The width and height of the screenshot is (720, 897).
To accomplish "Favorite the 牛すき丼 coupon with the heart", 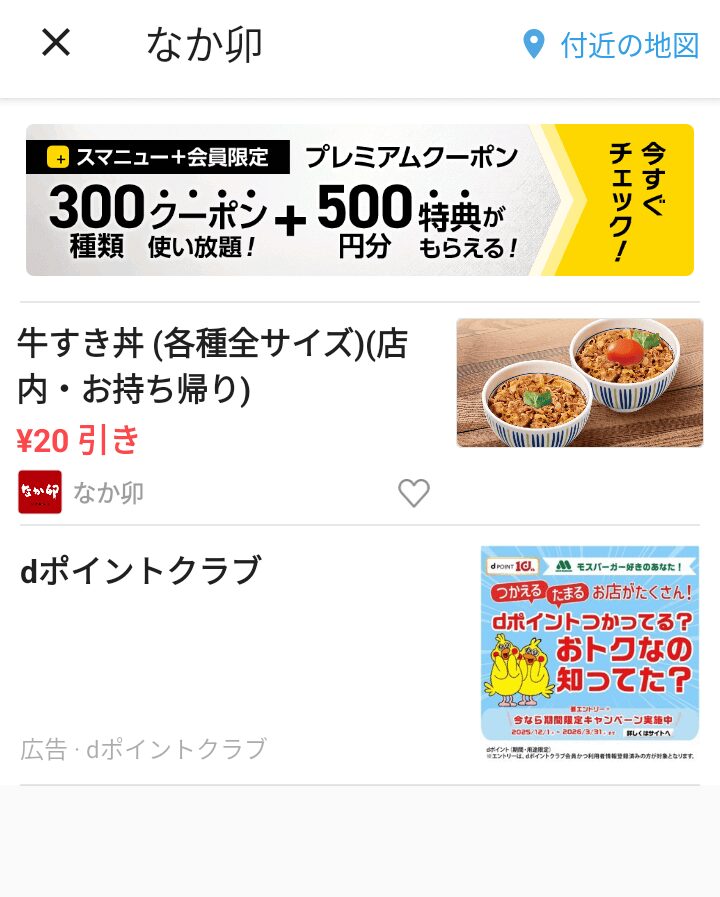I will point(413,493).
